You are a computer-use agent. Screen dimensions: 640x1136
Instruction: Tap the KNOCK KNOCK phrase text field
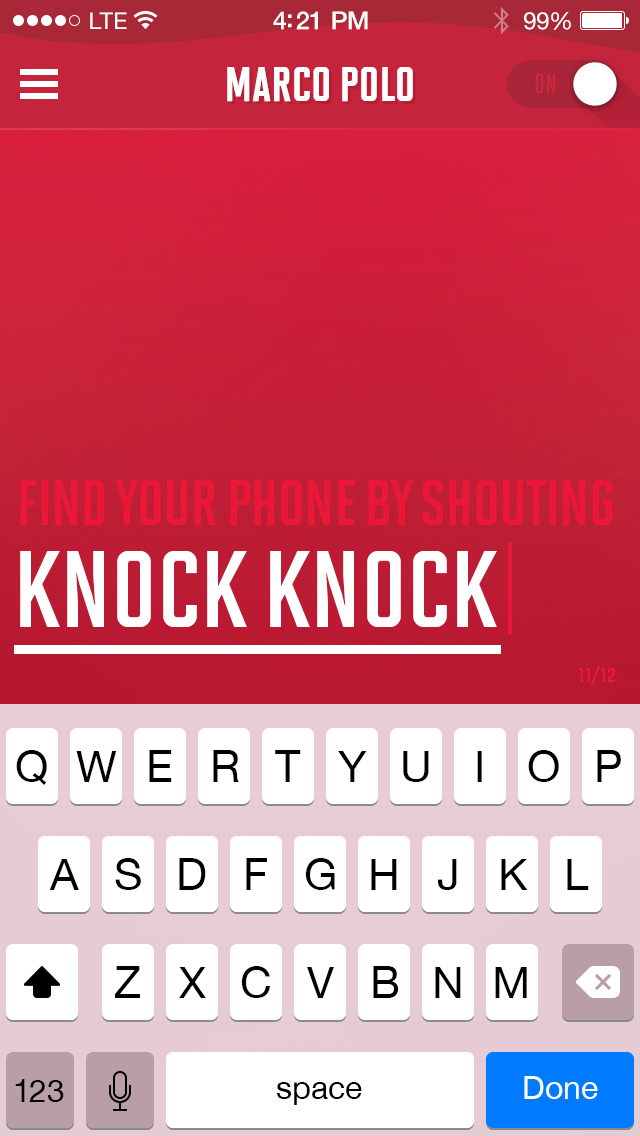258,591
